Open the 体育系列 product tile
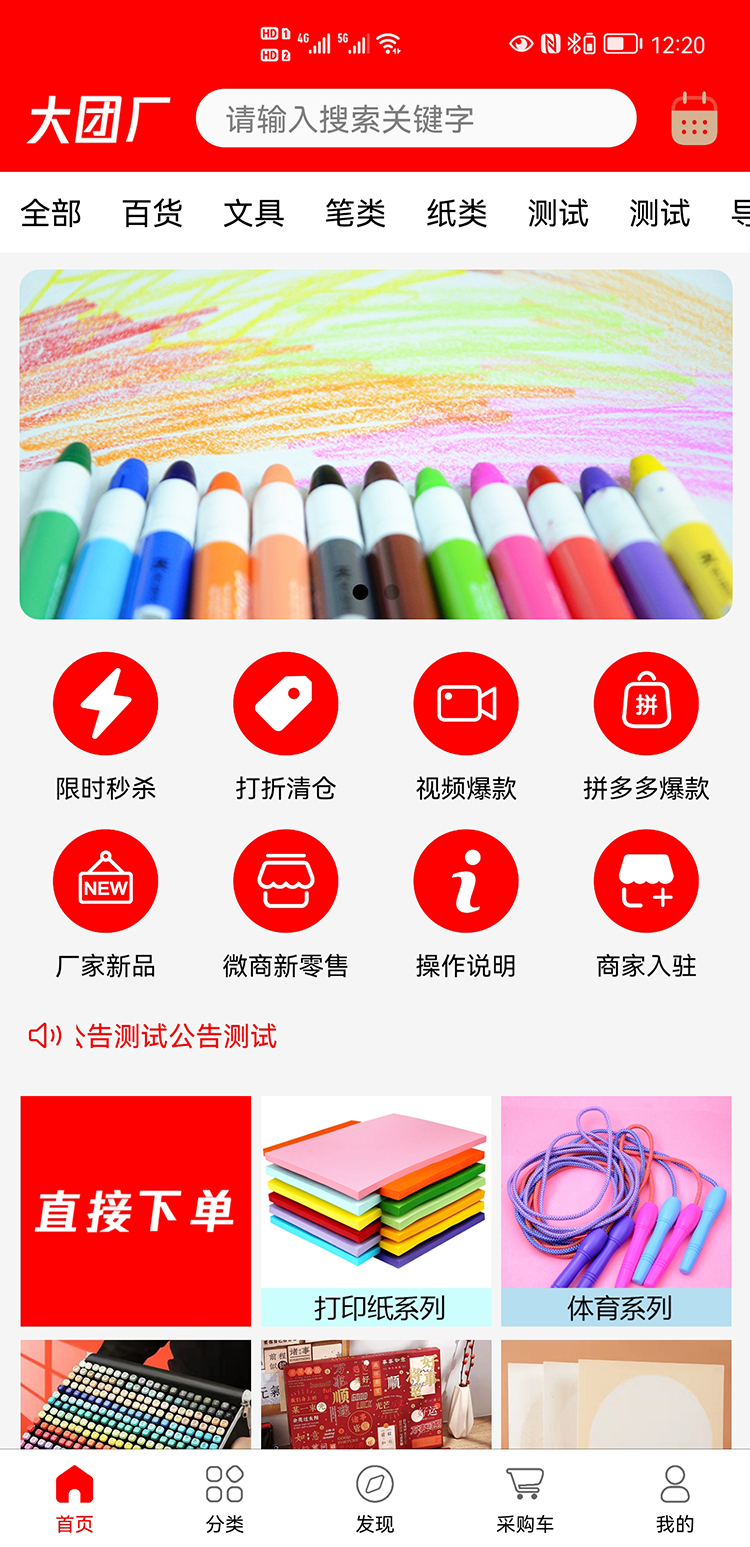Screen dimensions: 750x1547 (x=616, y=1211)
